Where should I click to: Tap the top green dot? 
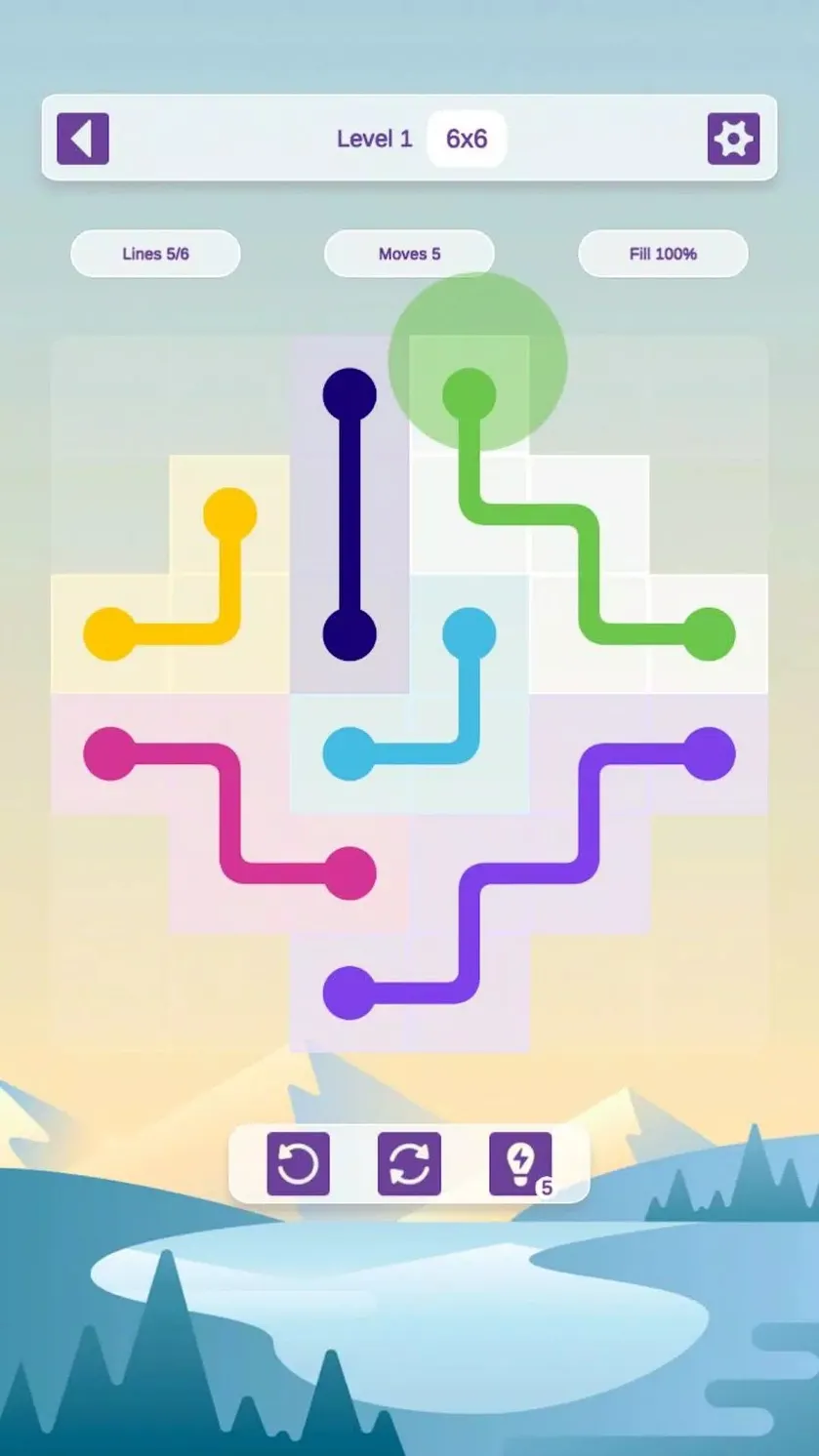(x=470, y=395)
